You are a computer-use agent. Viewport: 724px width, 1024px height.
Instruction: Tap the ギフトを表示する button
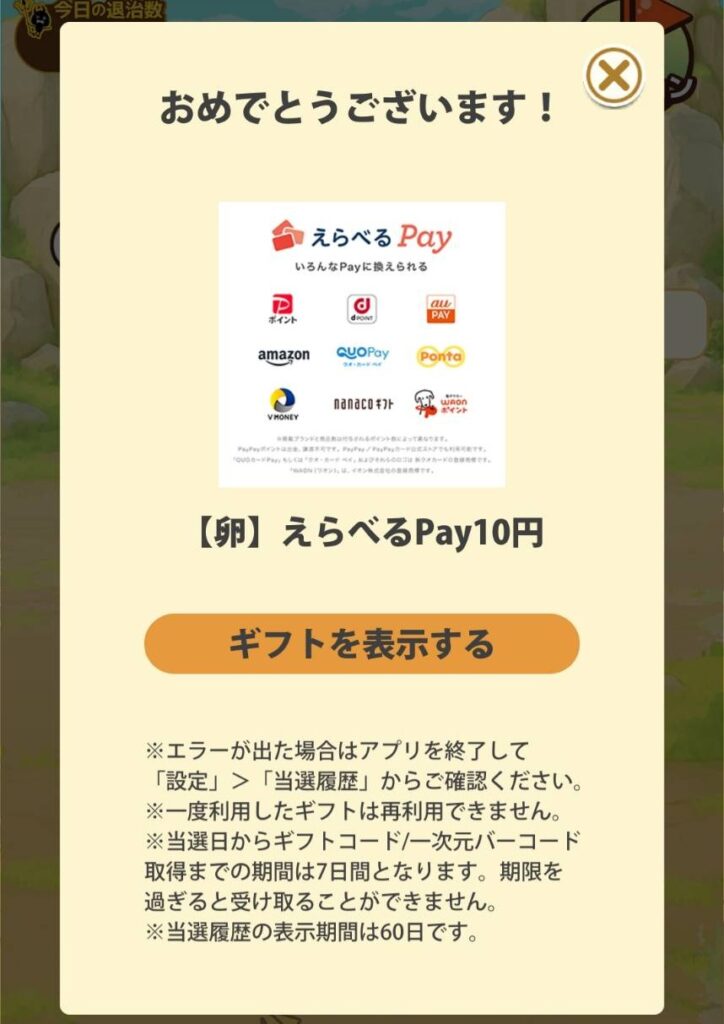point(361,643)
